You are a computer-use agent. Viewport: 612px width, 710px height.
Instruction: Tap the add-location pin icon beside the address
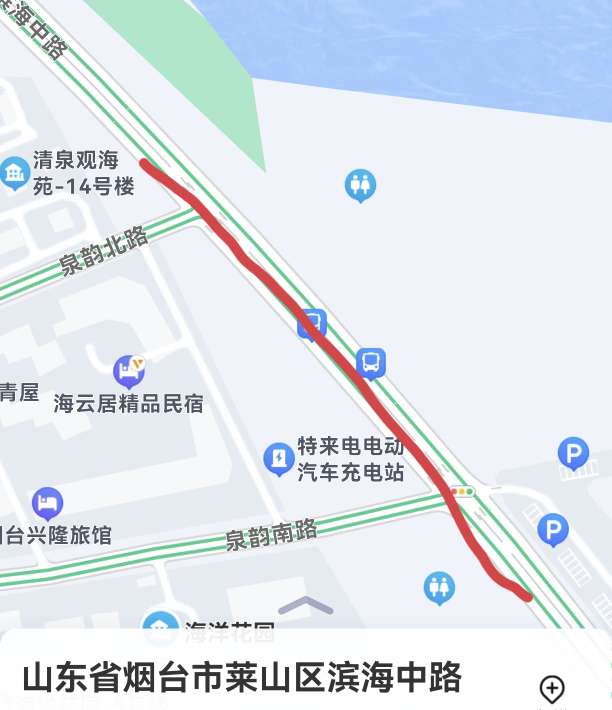point(552,689)
